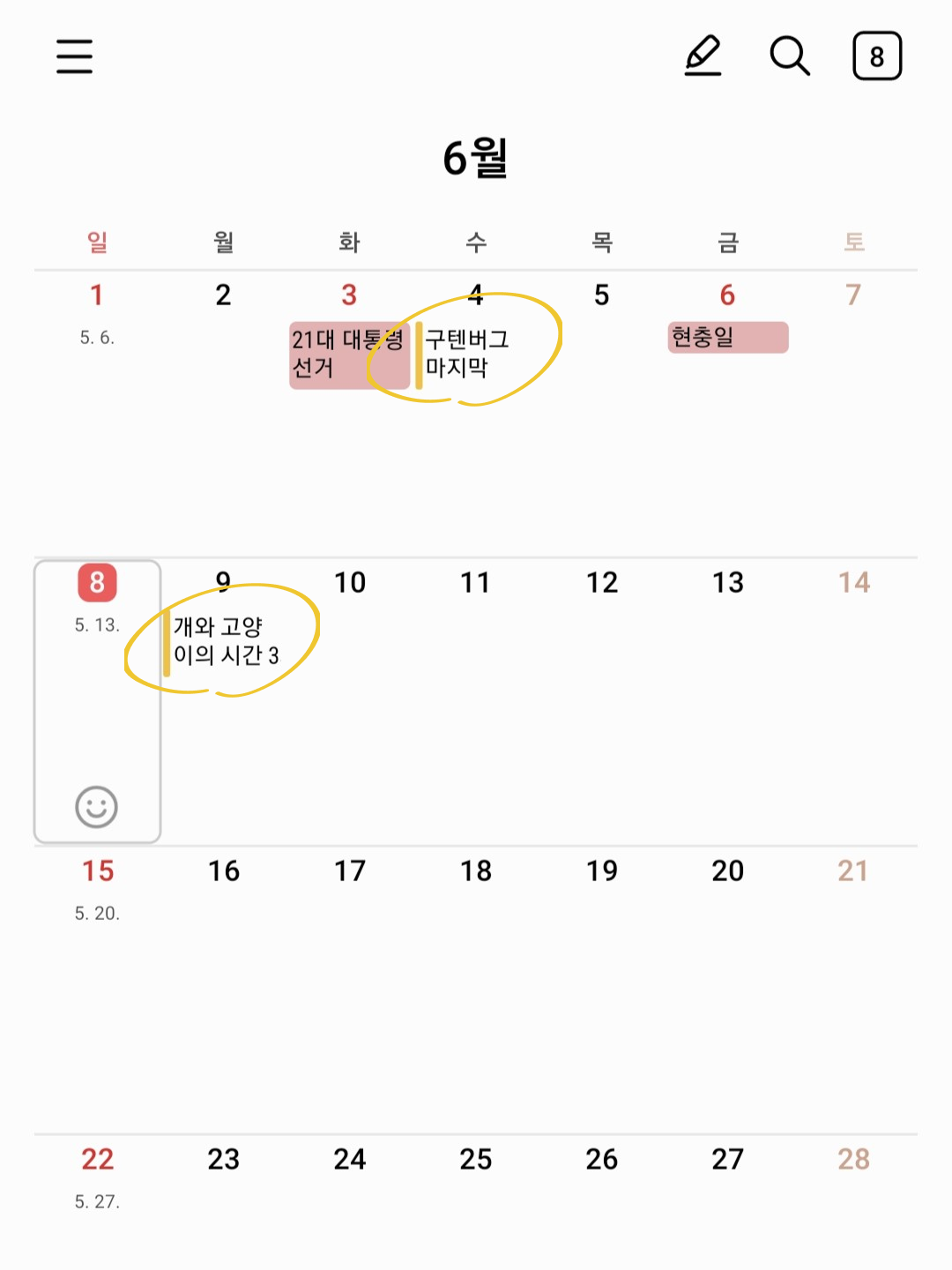The height and width of the screenshot is (1270, 952).
Task: Select June 25 on the calendar
Action: click(x=476, y=1160)
